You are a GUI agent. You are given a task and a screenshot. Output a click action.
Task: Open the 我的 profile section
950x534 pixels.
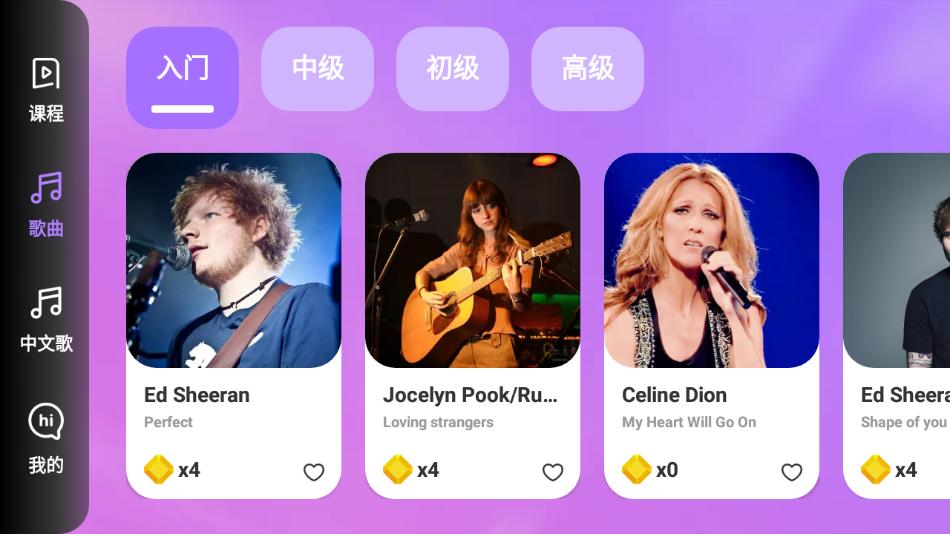(x=46, y=438)
